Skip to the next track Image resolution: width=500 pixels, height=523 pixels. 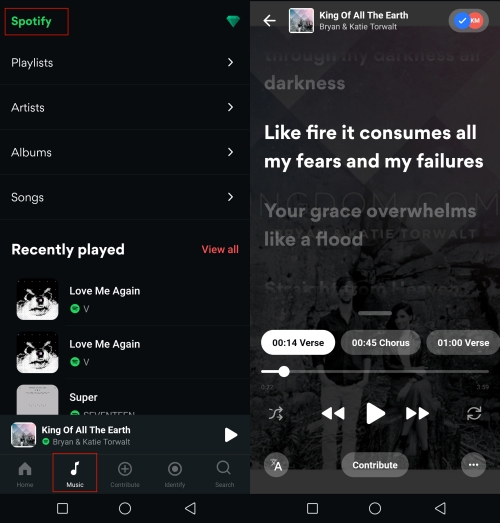tap(417, 414)
